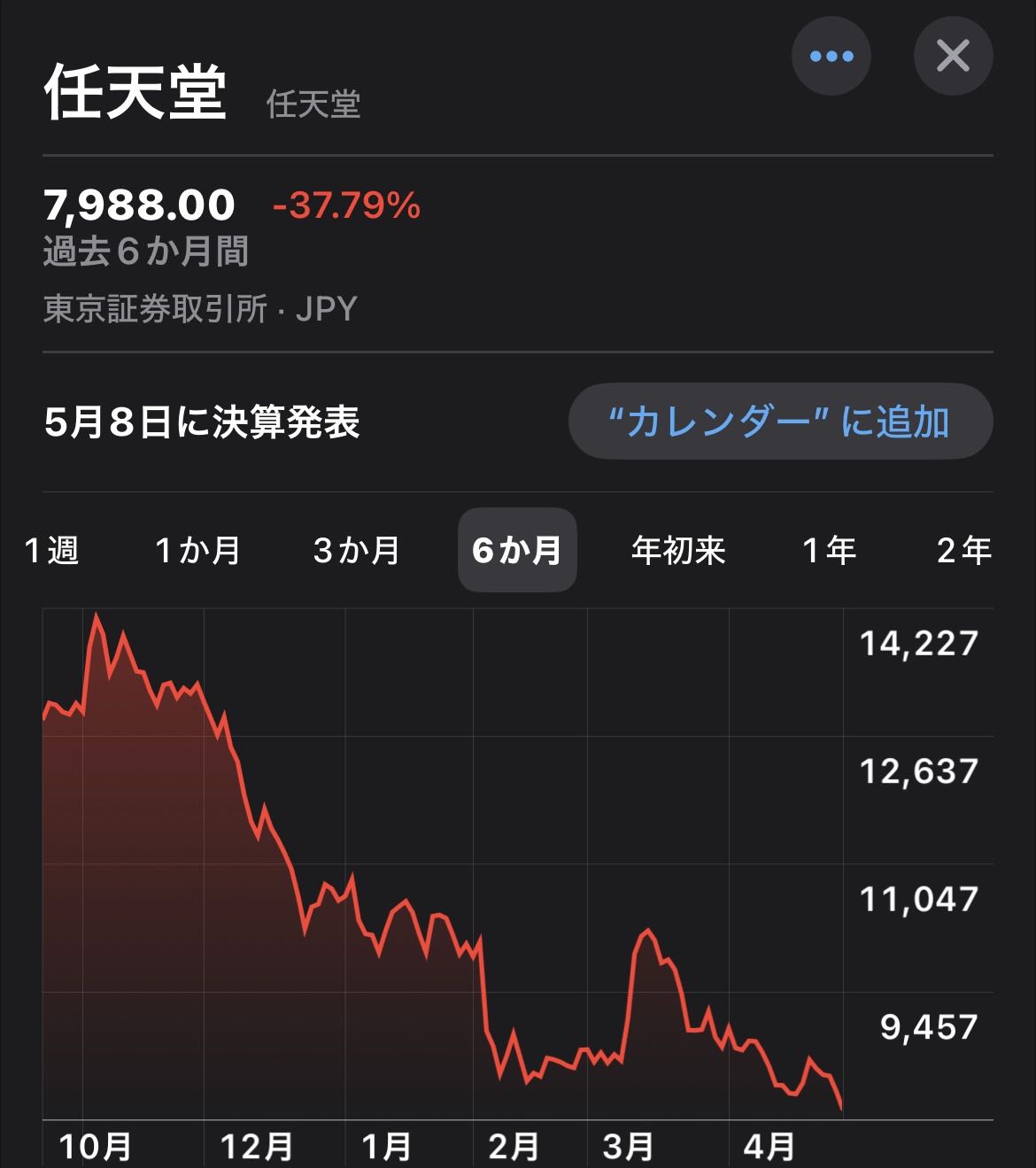Screen dimensions: 1036x1168
Task: Switch to the 年初来 range
Action: coord(678,550)
